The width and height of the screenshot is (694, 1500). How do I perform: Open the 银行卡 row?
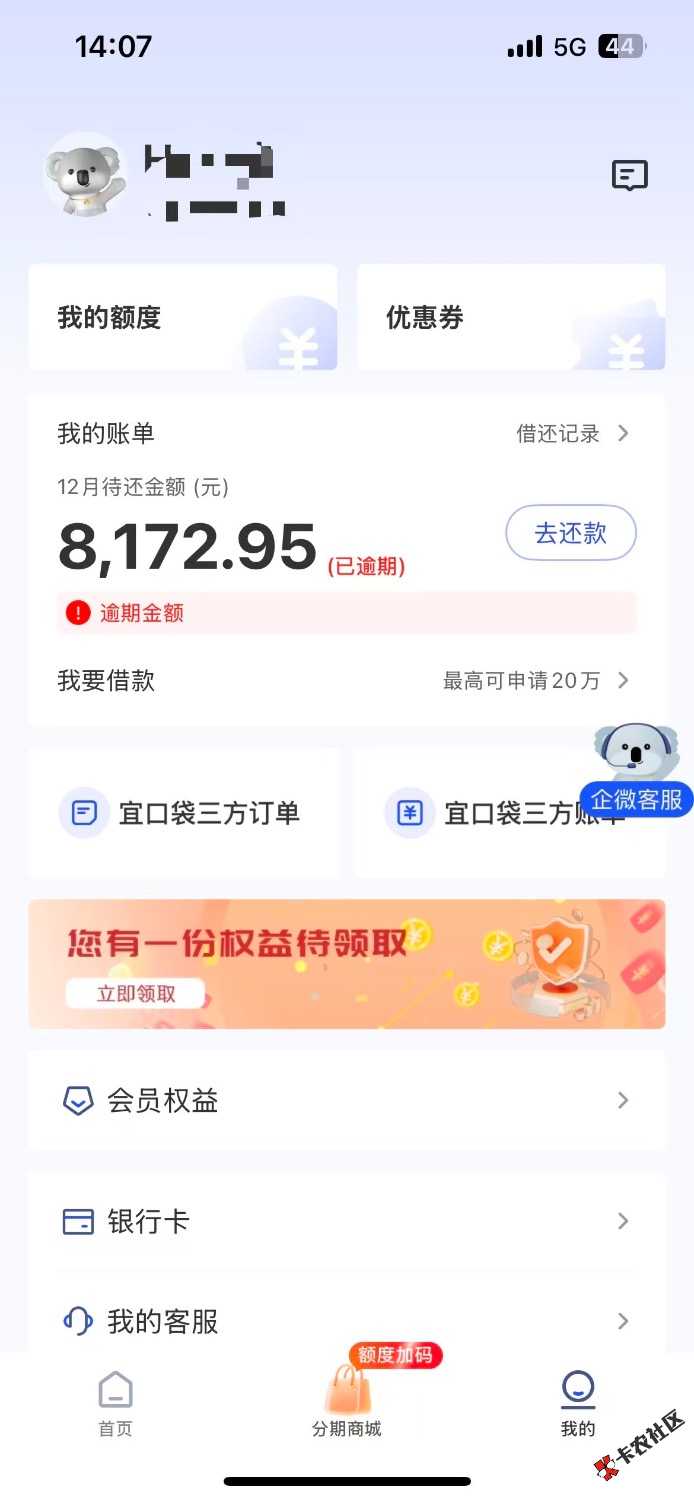pyautogui.click(x=346, y=1221)
